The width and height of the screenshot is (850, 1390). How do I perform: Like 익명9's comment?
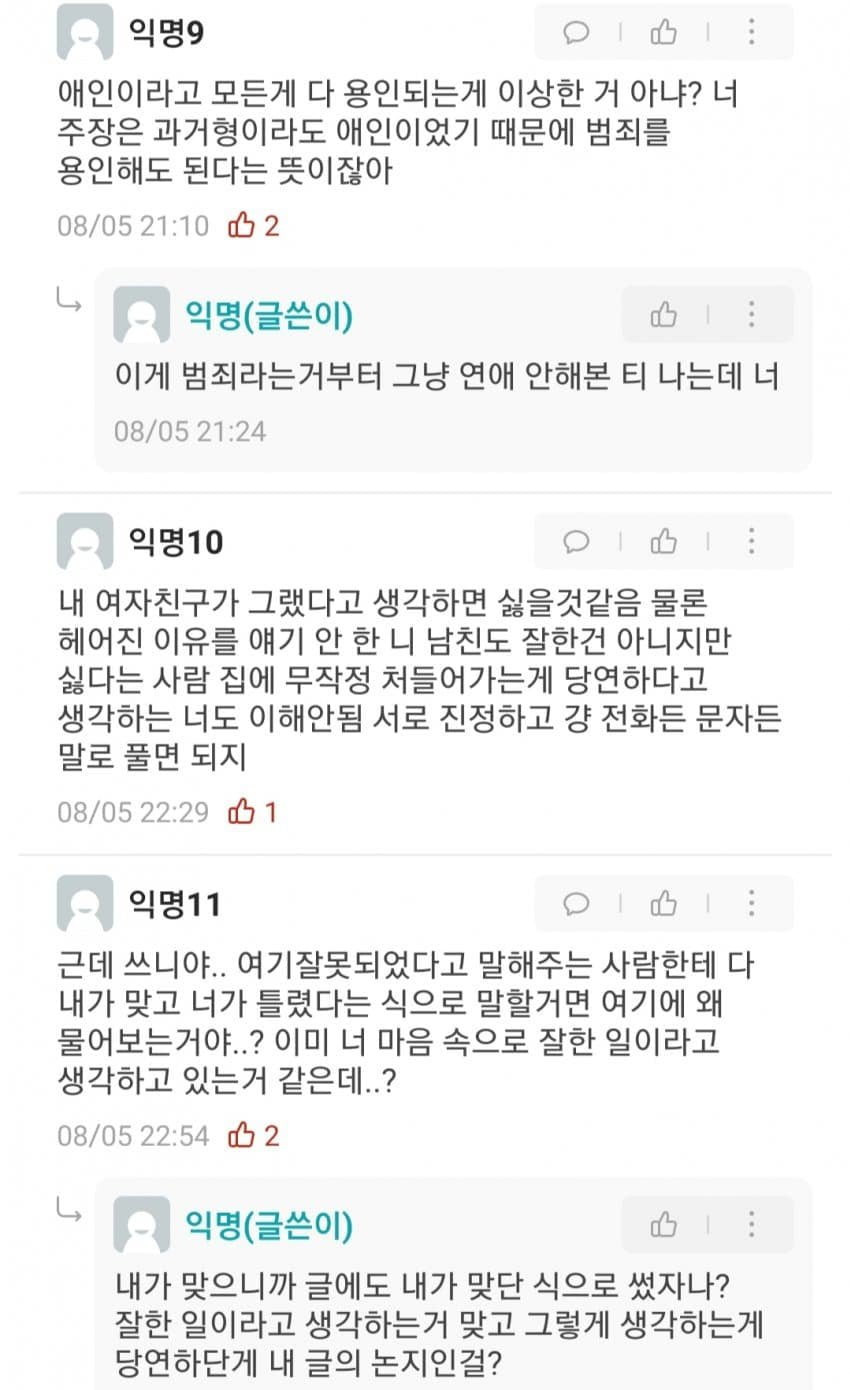(x=663, y=33)
